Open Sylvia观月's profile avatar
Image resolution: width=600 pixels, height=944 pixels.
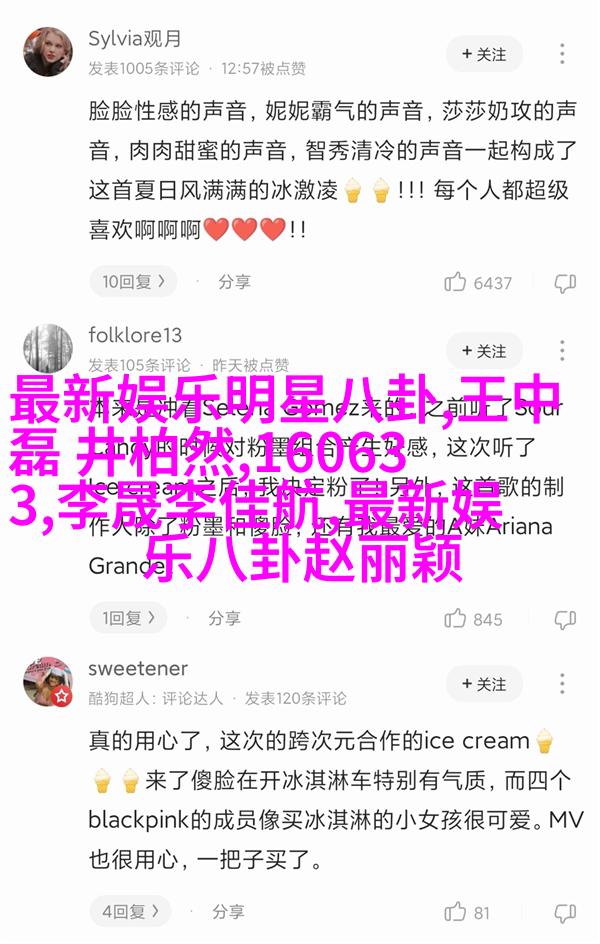click(48, 52)
